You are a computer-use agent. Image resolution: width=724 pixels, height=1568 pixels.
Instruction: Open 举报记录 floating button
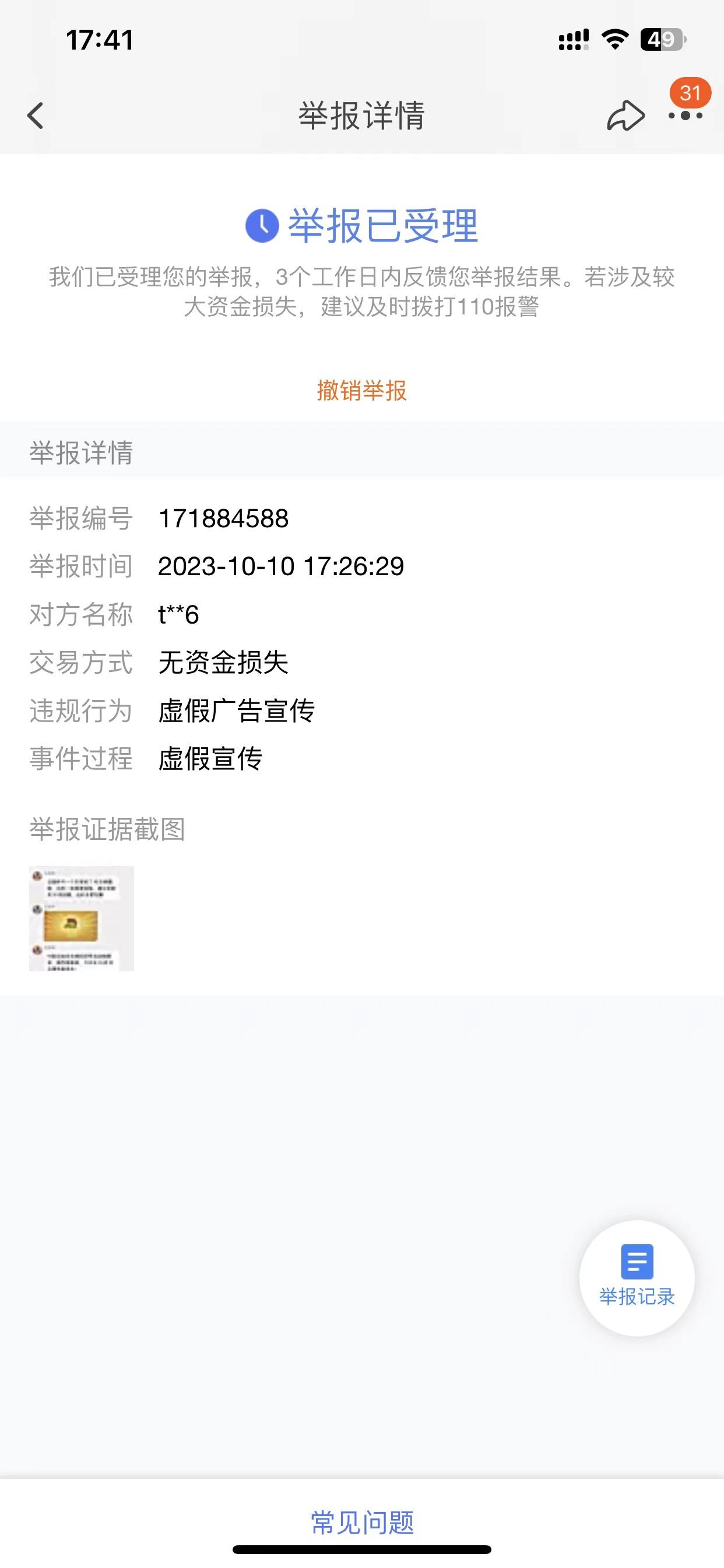tap(637, 1277)
